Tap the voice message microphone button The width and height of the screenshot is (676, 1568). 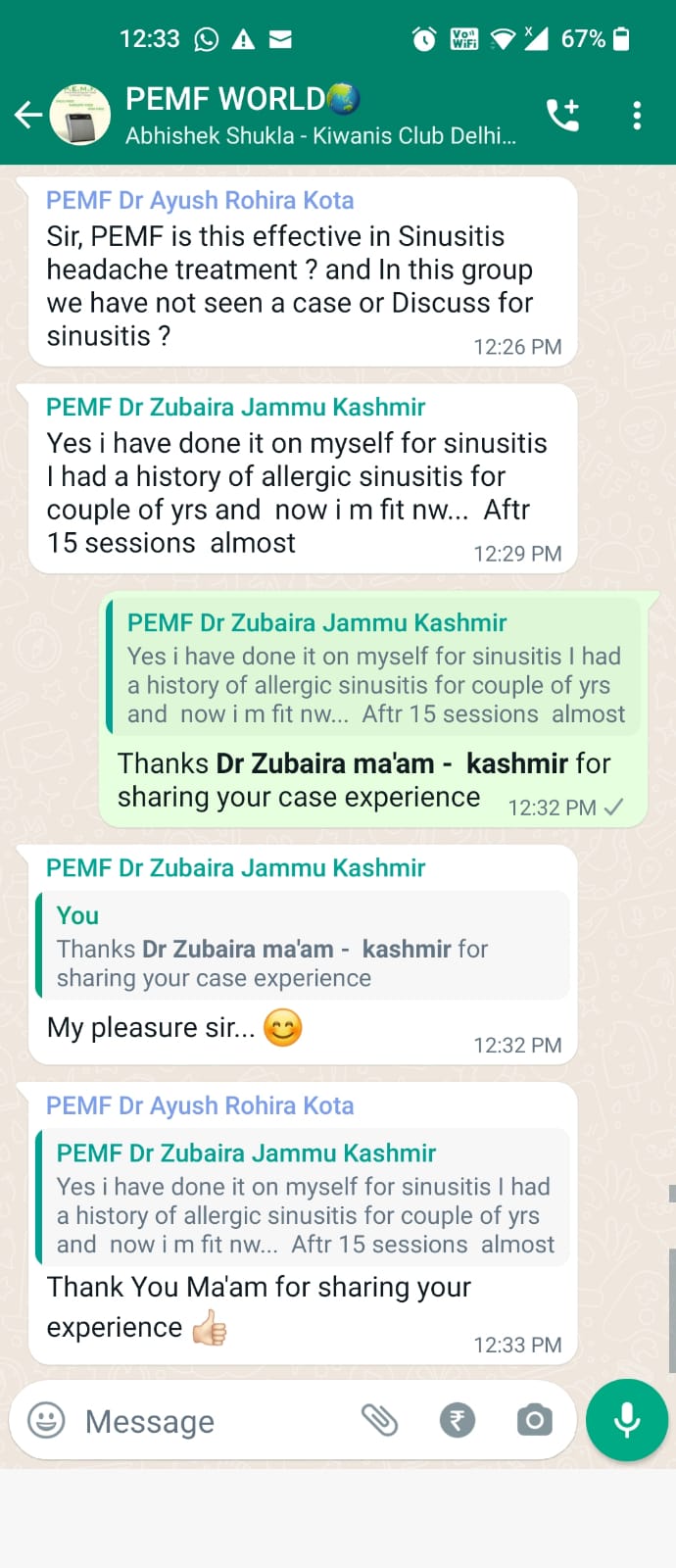(x=627, y=1420)
